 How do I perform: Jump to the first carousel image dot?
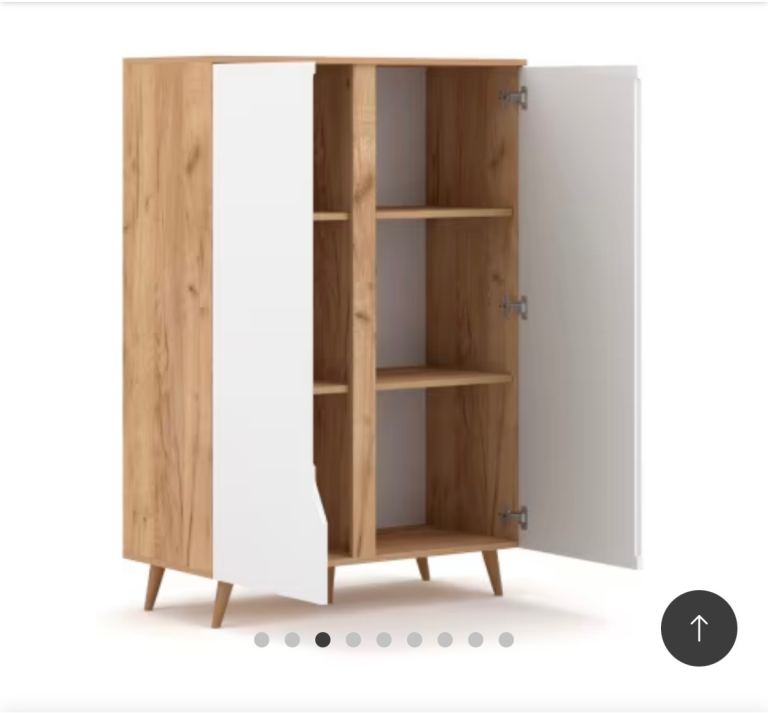tap(262, 639)
